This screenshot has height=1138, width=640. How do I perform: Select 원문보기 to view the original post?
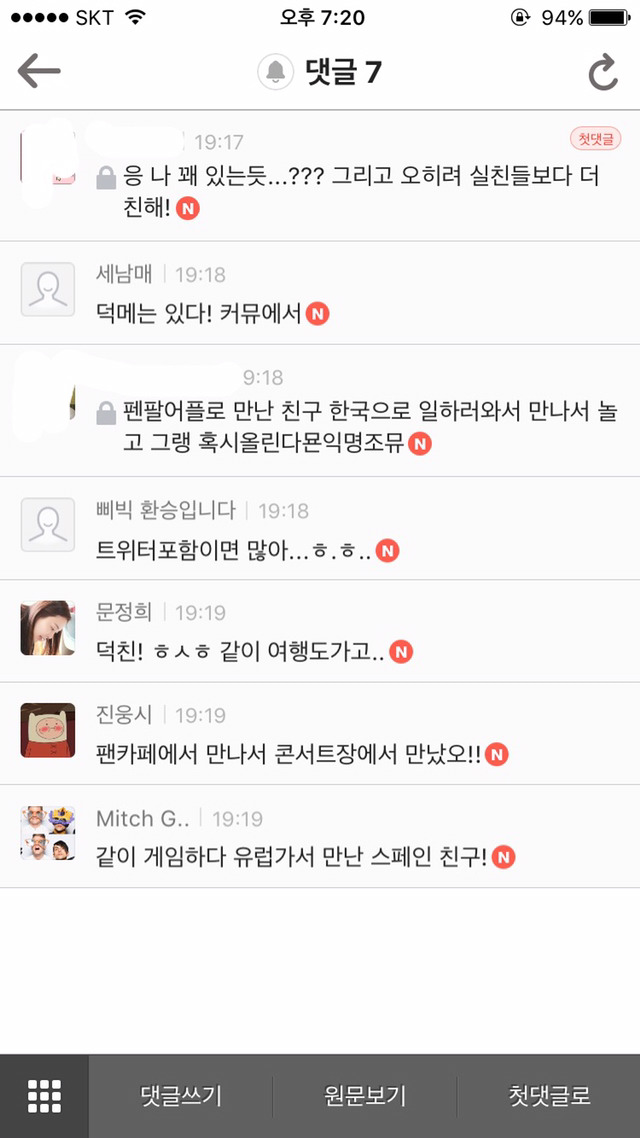[x=365, y=1096]
